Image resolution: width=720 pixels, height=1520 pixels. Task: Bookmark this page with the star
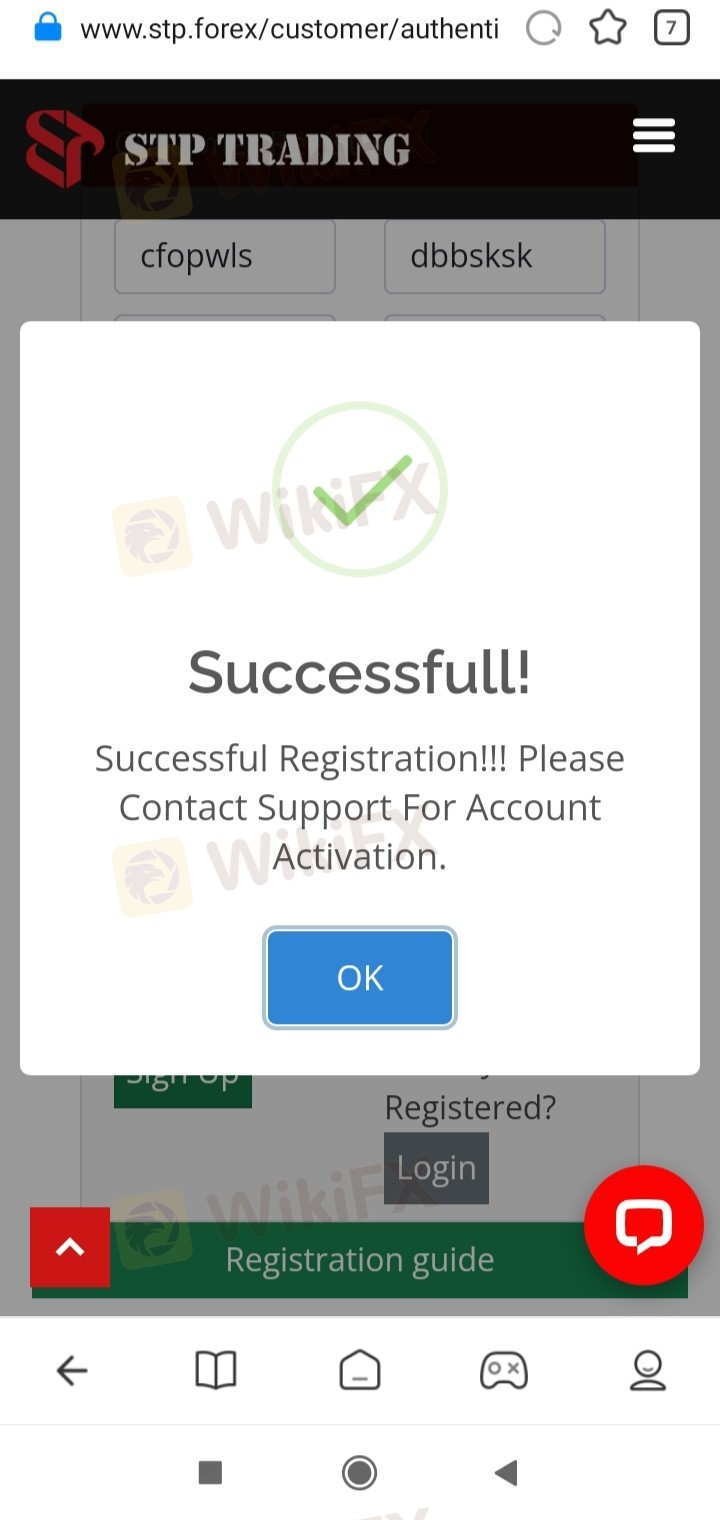pyautogui.click(x=607, y=29)
